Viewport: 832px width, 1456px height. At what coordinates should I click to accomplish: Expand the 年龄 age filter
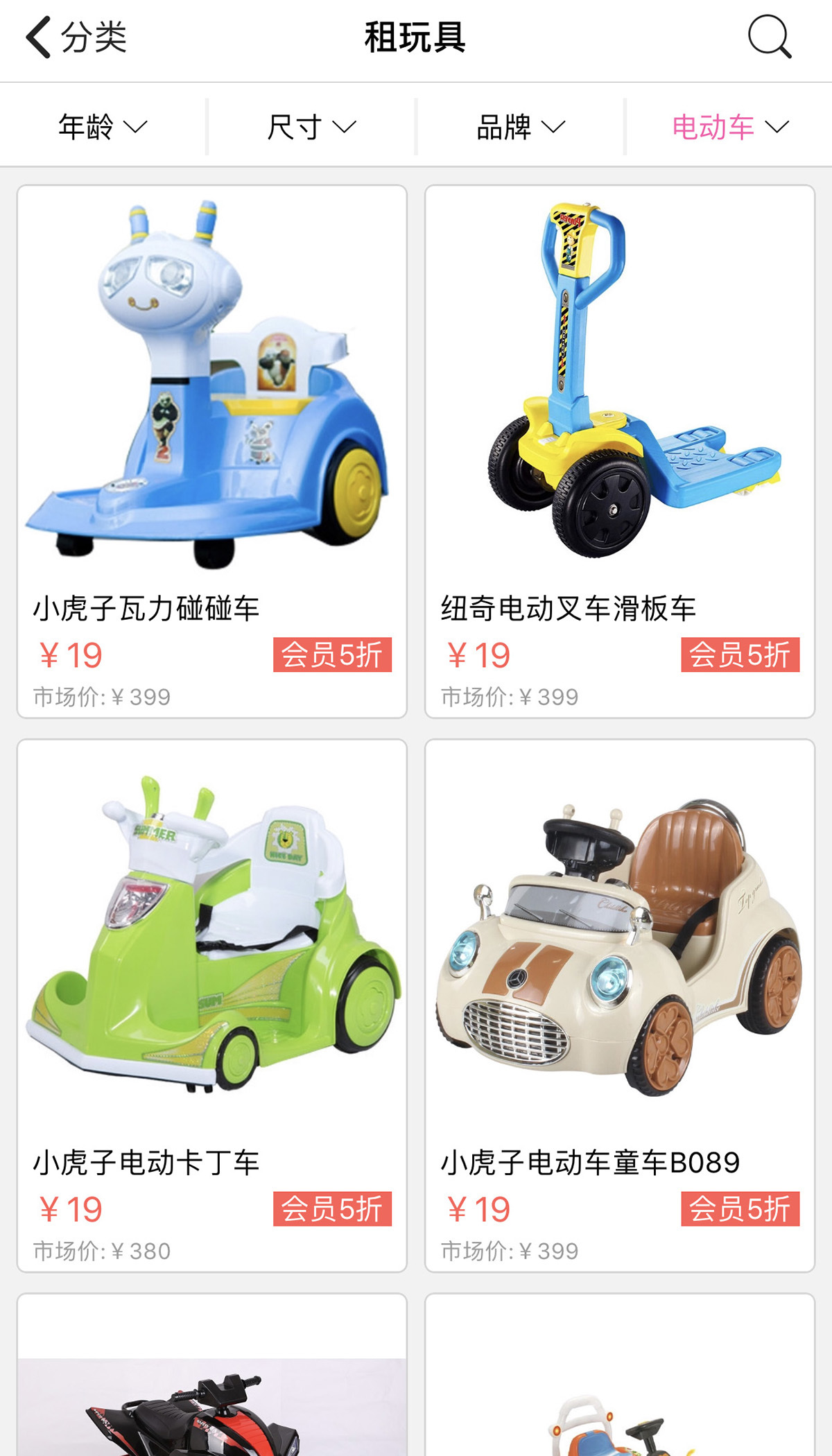(103, 127)
